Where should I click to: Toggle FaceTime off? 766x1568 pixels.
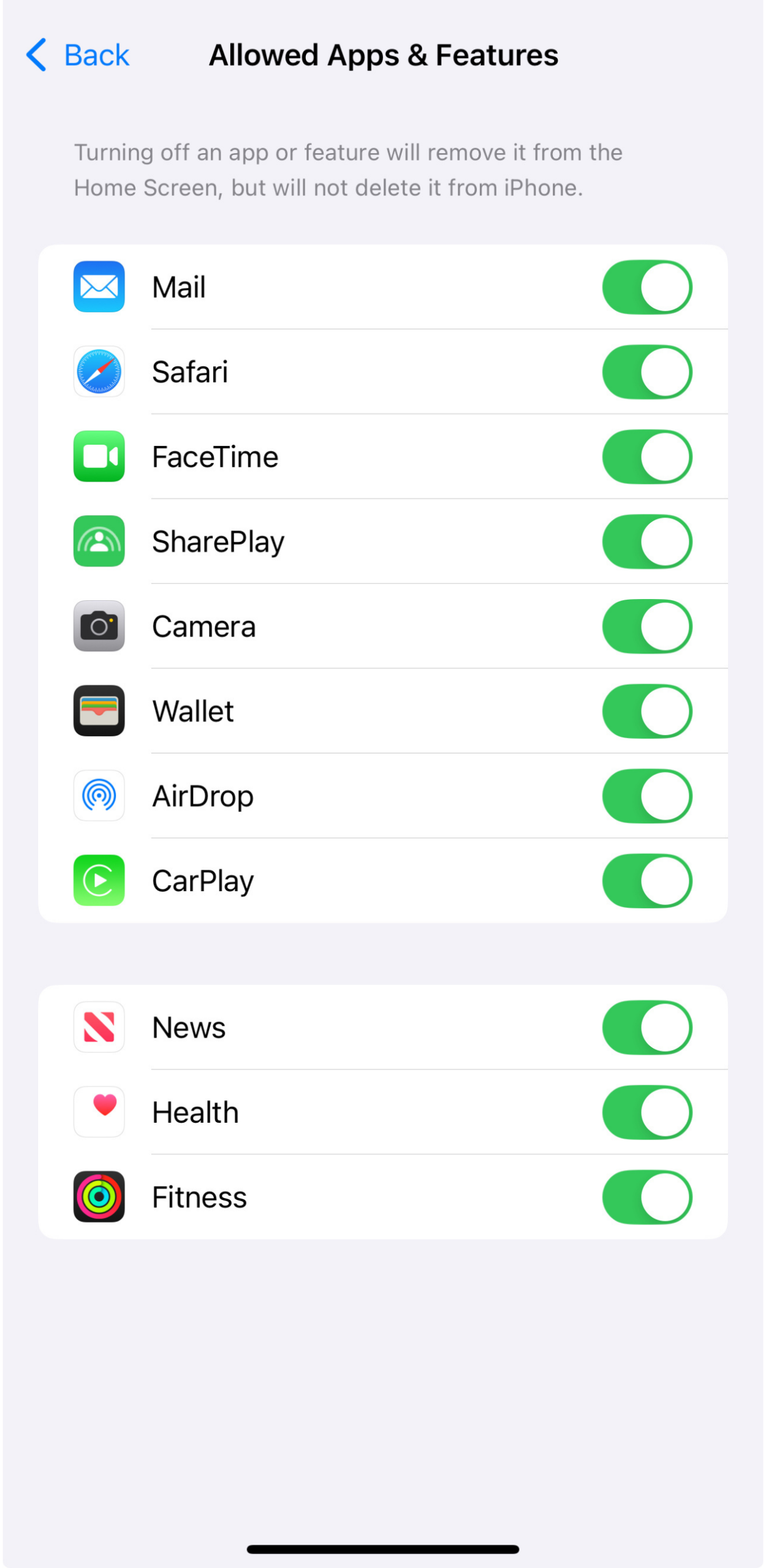pyautogui.click(x=647, y=456)
